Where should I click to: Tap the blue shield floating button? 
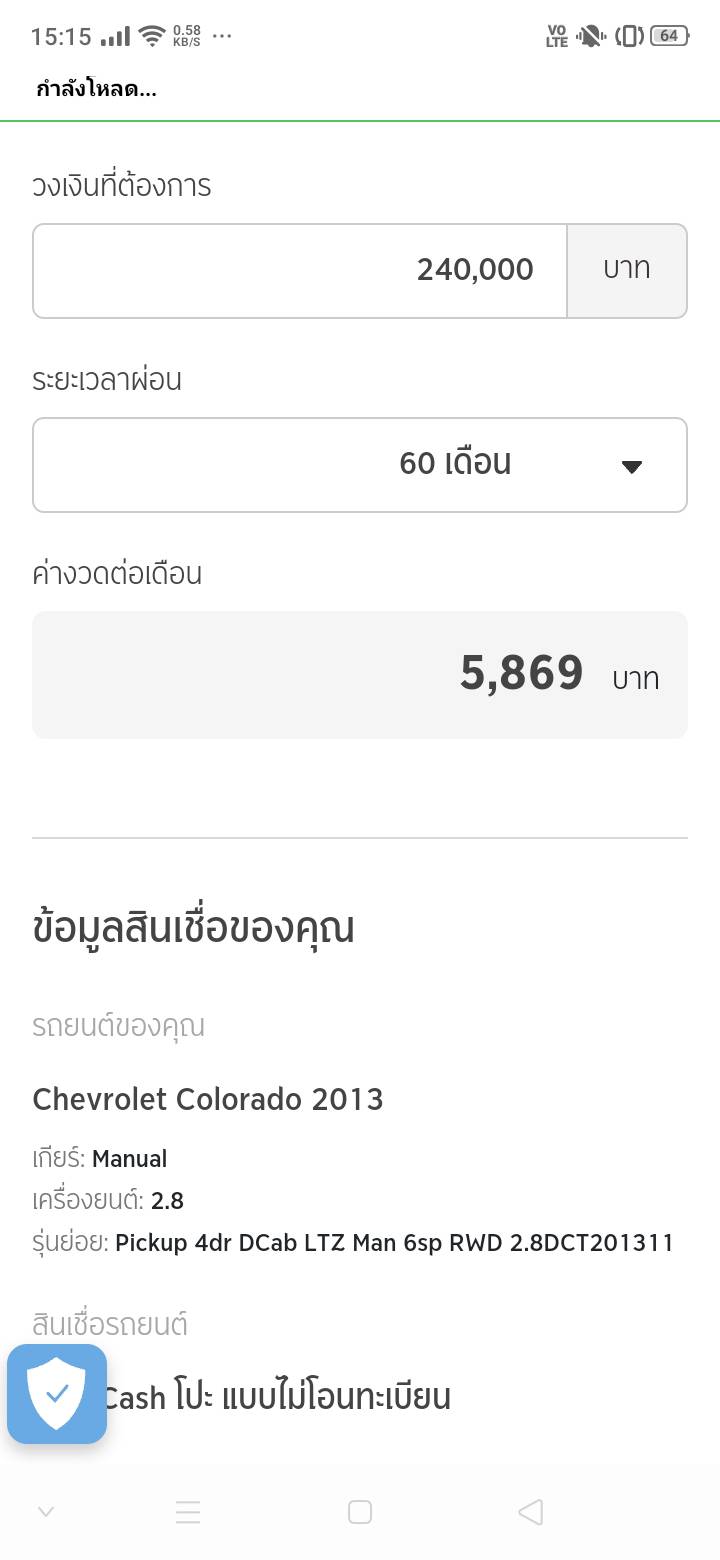pos(57,1393)
